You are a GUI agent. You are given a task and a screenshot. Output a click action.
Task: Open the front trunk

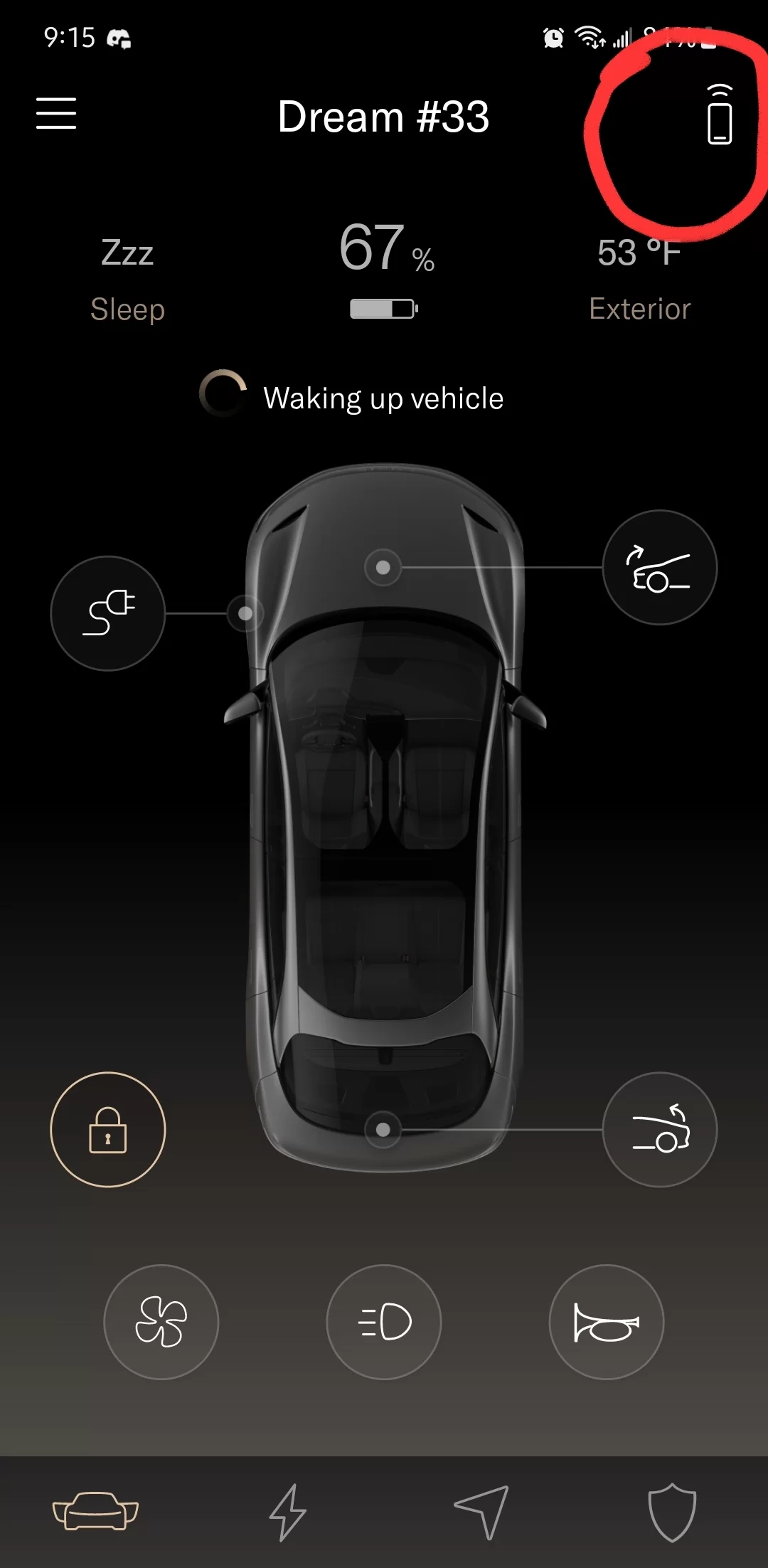[660, 567]
